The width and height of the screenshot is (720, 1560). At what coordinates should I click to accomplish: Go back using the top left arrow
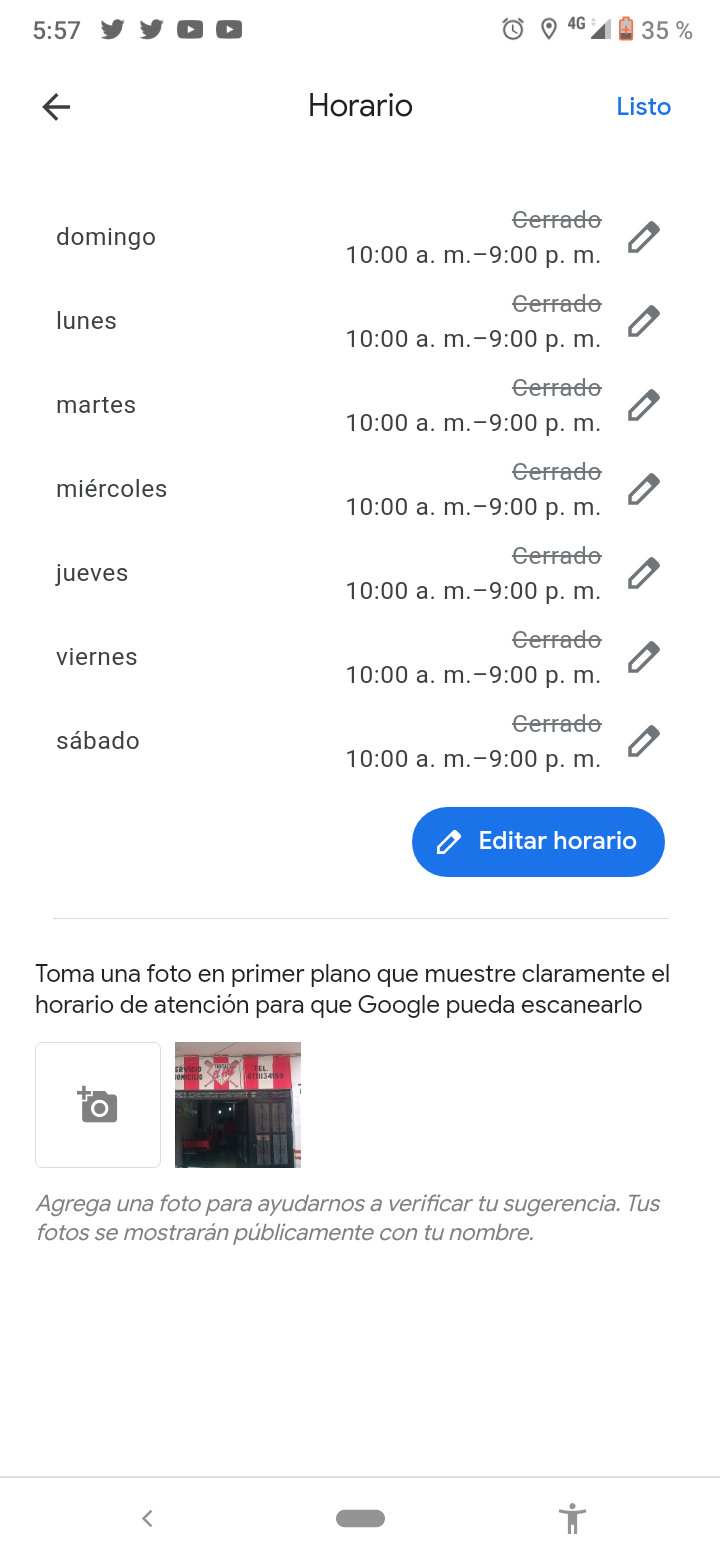tap(56, 106)
